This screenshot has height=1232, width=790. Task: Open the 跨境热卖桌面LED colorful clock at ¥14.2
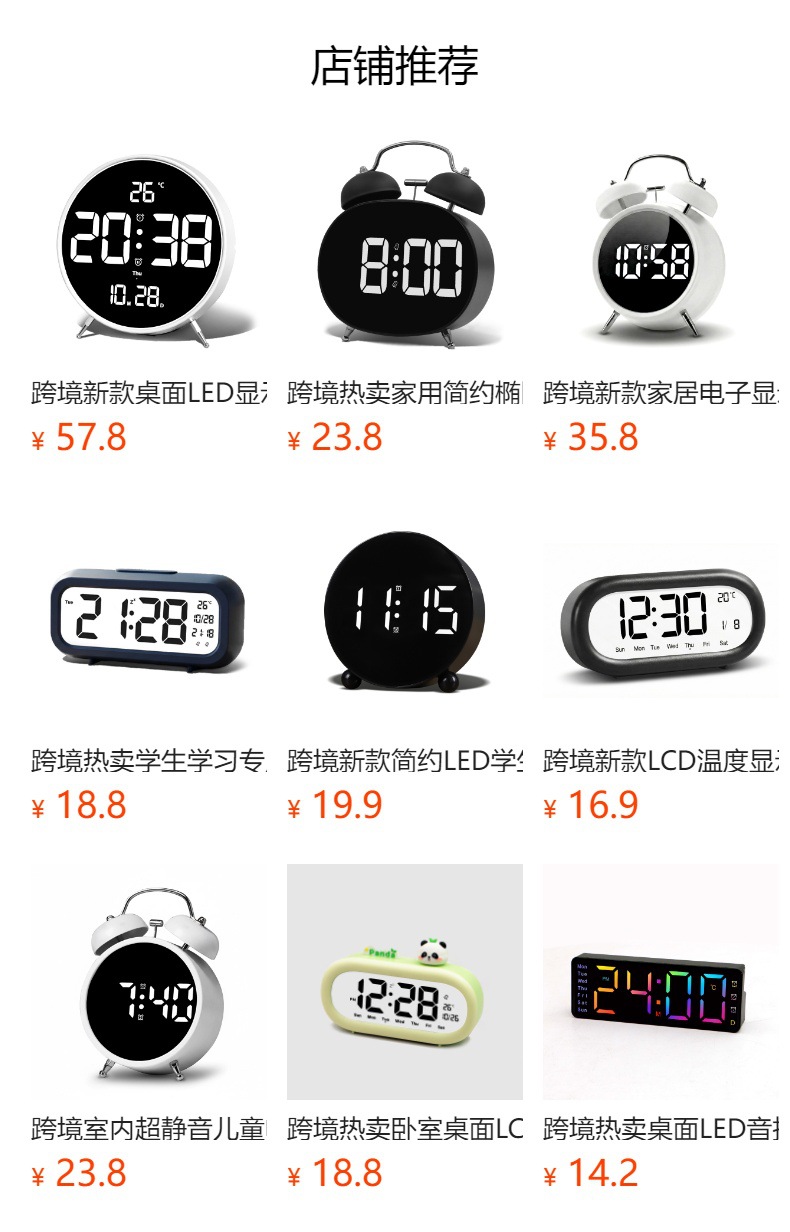click(x=661, y=1029)
